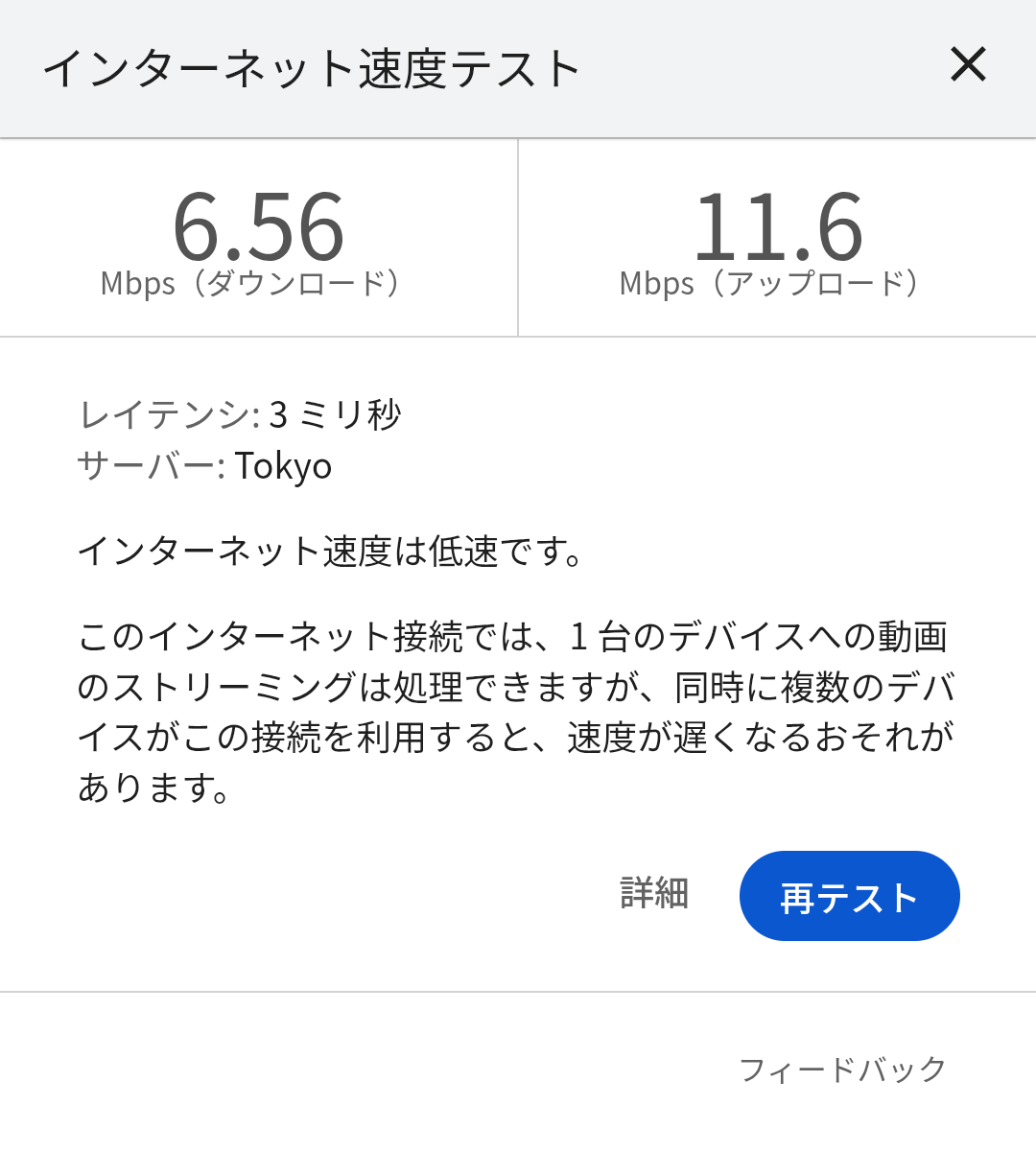Screen dimensions: 1036x1152
Task: Open 詳細 for more information
Action: [654, 893]
